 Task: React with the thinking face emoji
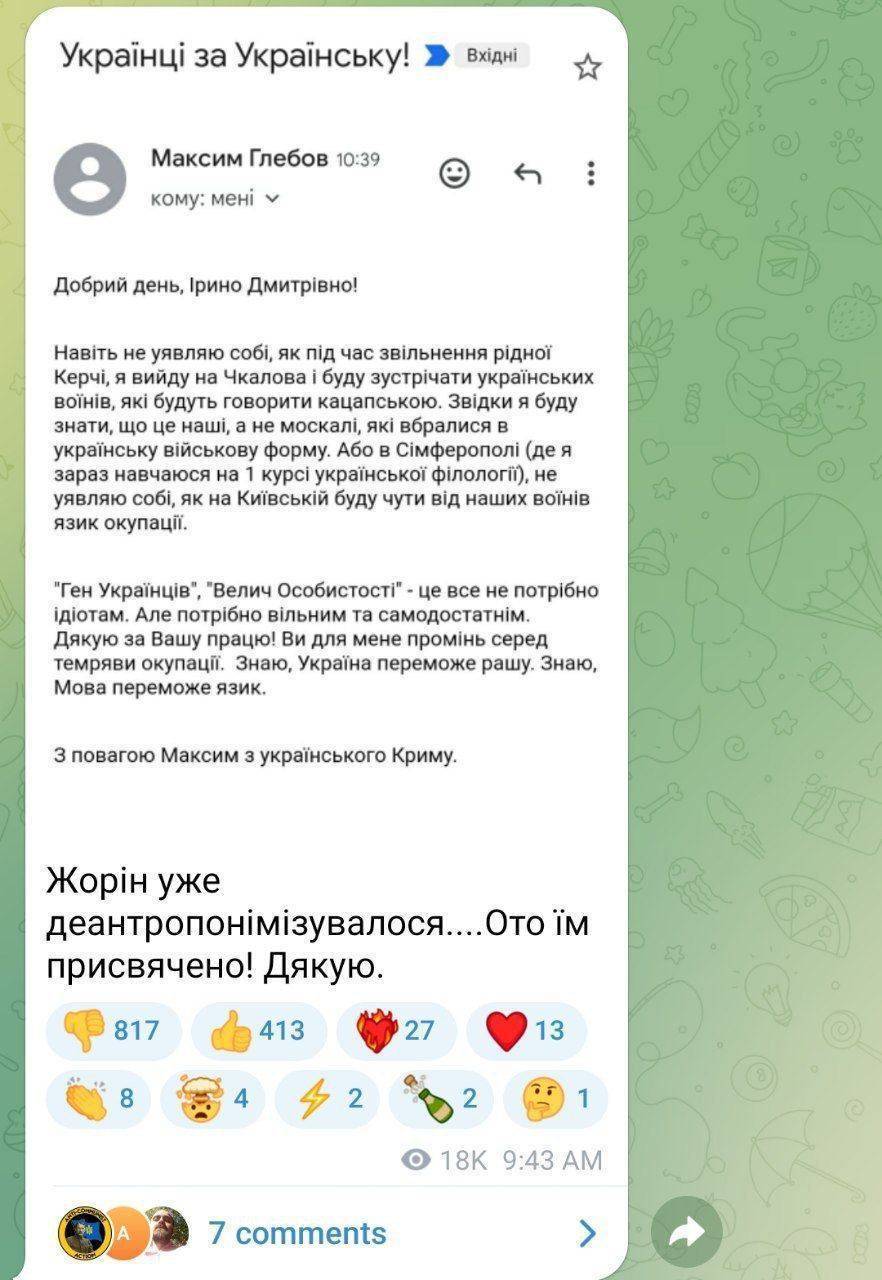pyautogui.click(x=555, y=1100)
